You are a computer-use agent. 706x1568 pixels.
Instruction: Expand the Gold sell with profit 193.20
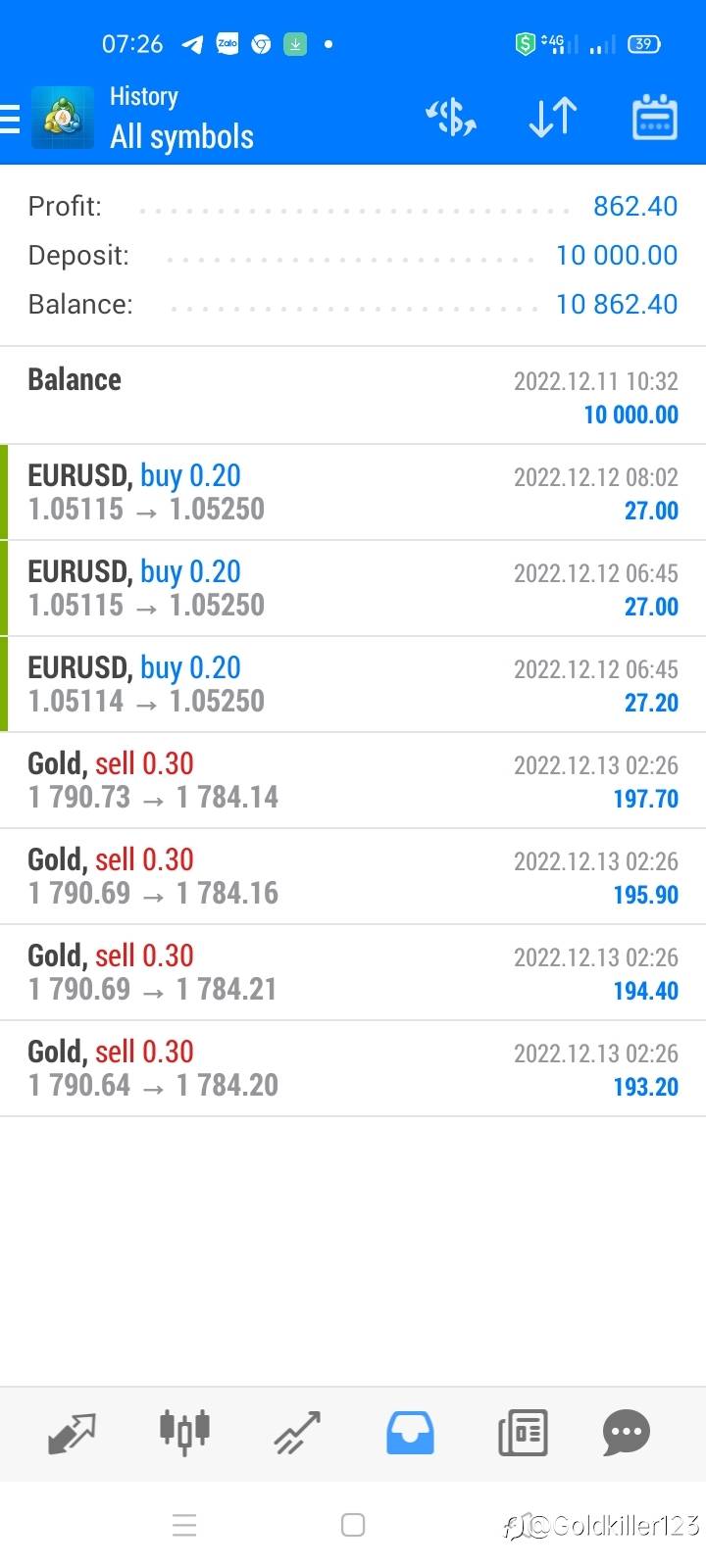point(353,1068)
